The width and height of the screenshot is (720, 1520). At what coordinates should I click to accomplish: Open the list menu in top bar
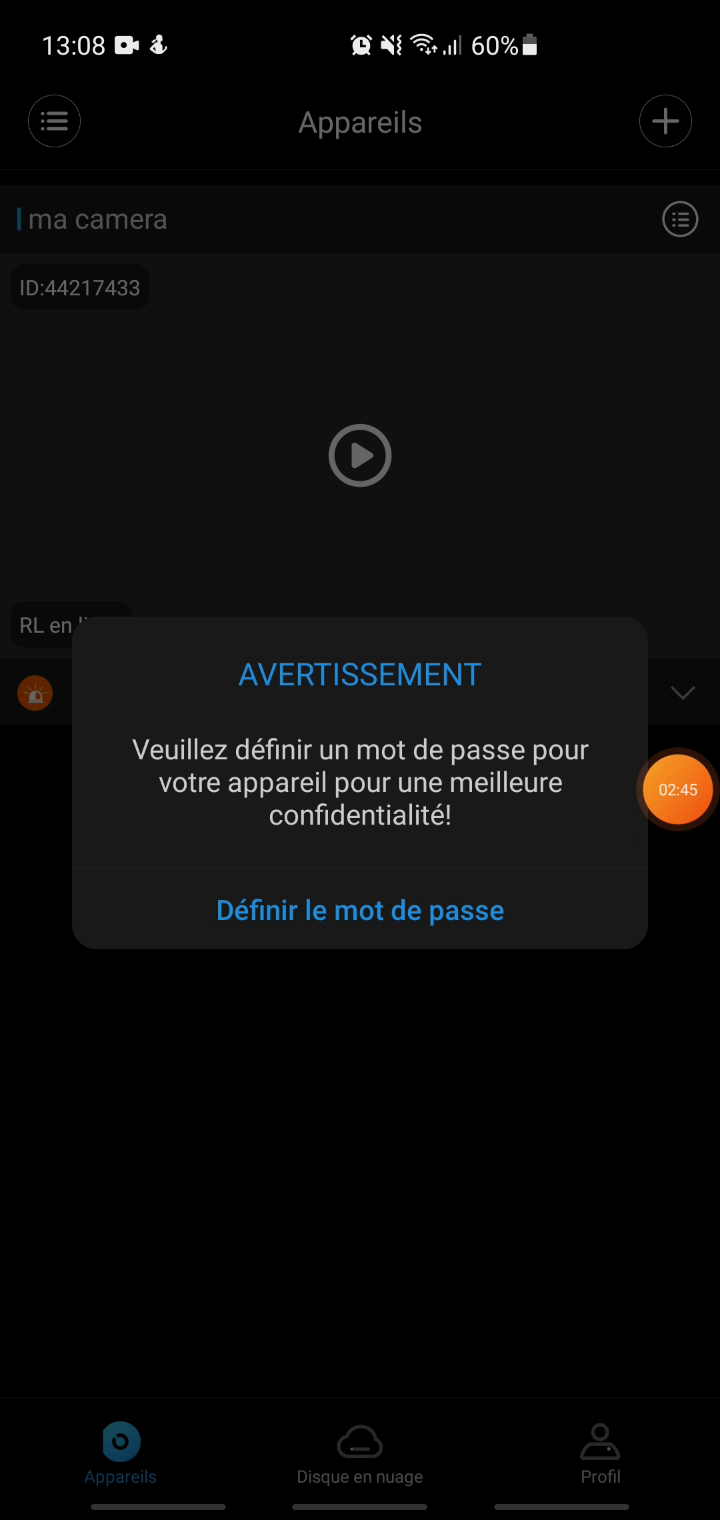54,122
